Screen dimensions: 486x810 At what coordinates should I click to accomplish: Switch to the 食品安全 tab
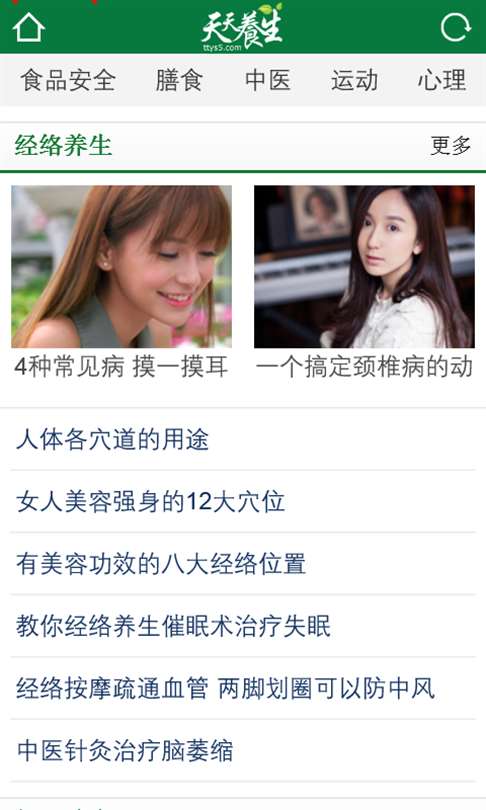pyautogui.click(x=68, y=81)
